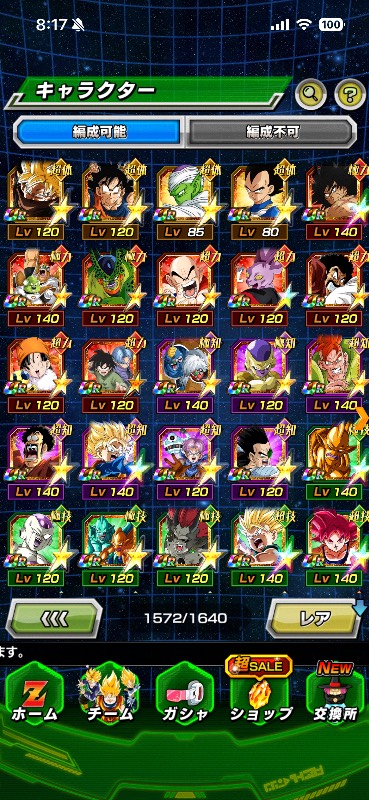Image resolution: width=369 pixels, height=800 pixels.
Task: Go to ホーム in the bottom menu
Action: [x=35, y=698]
